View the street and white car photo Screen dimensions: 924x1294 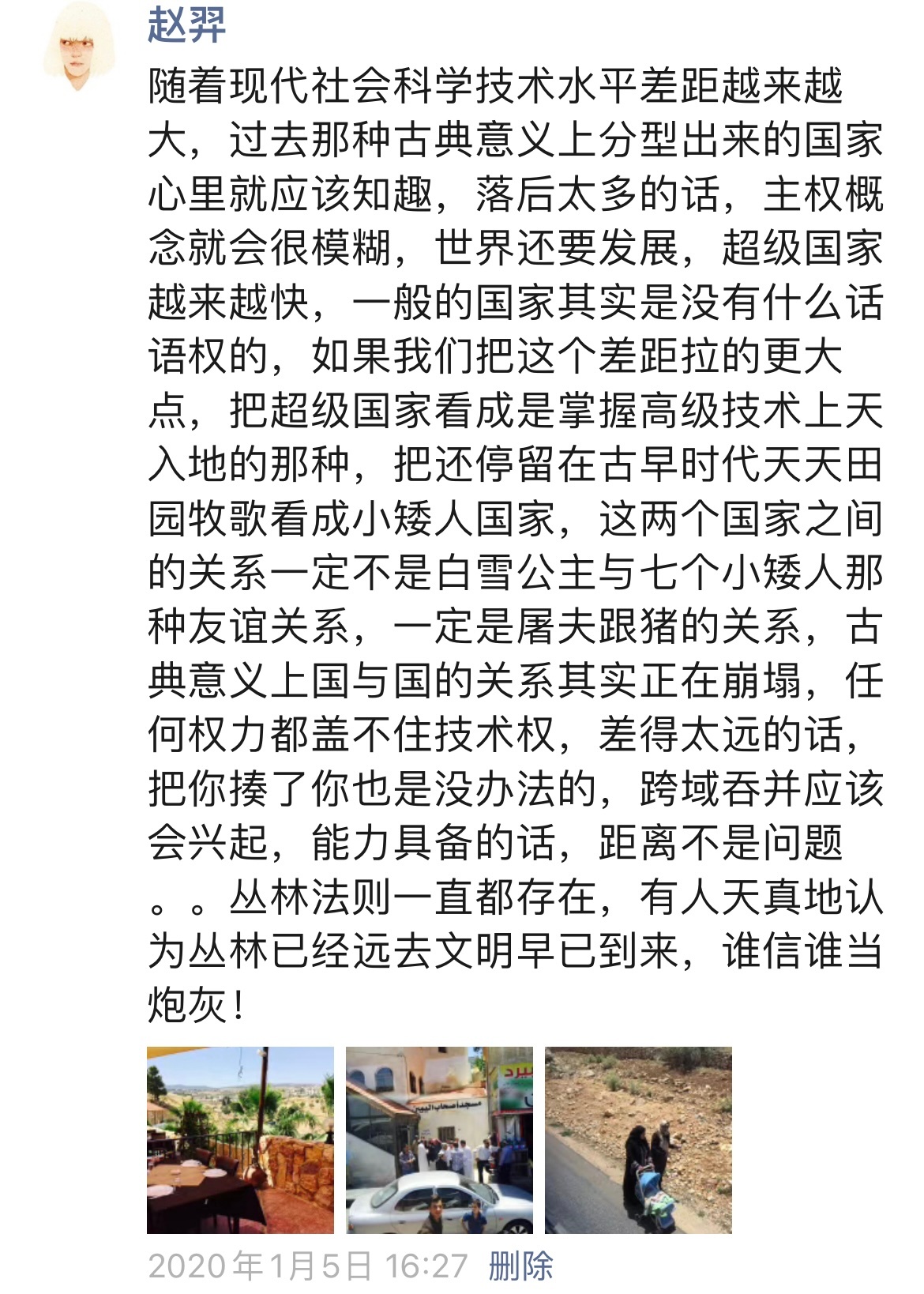pos(440,1140)
